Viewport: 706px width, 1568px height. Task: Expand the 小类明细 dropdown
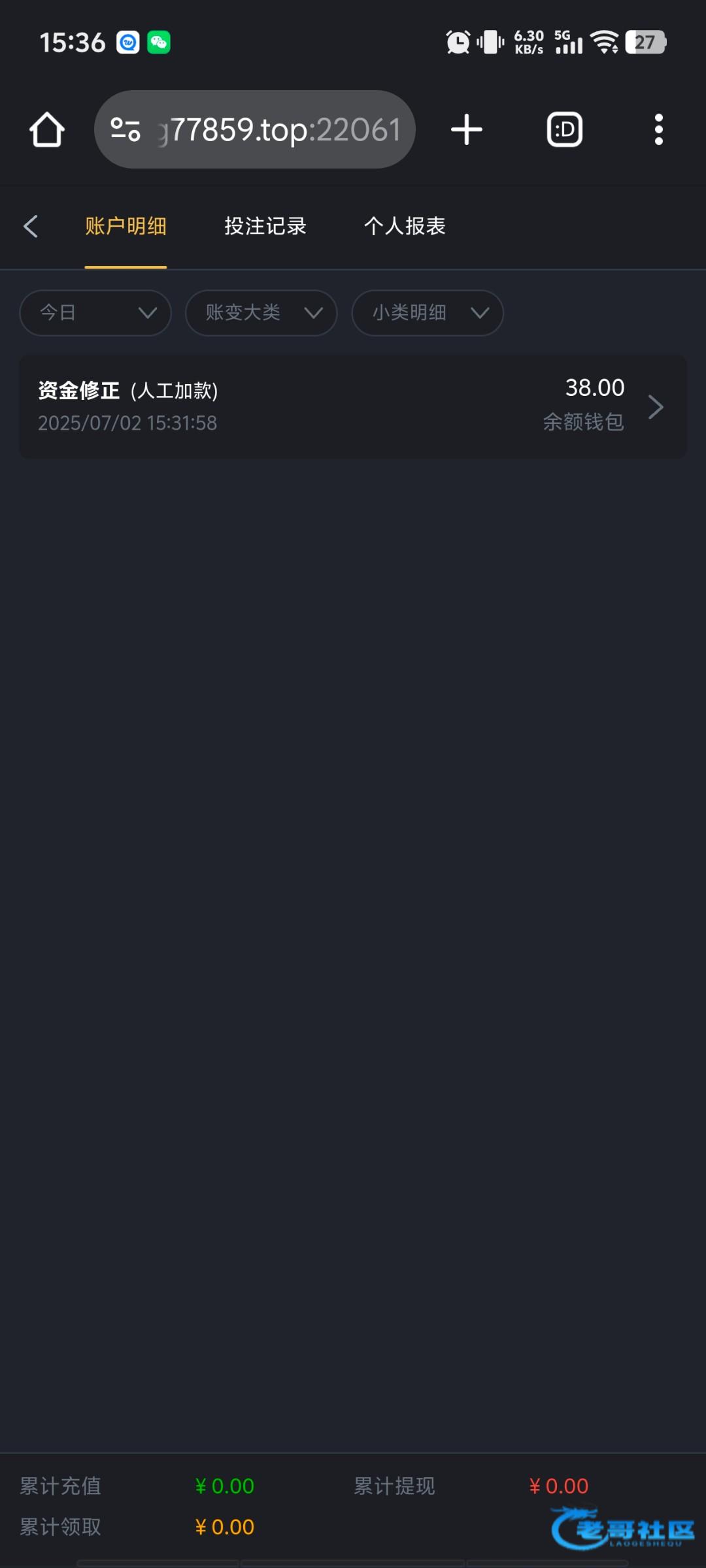(x=428, y=313)
